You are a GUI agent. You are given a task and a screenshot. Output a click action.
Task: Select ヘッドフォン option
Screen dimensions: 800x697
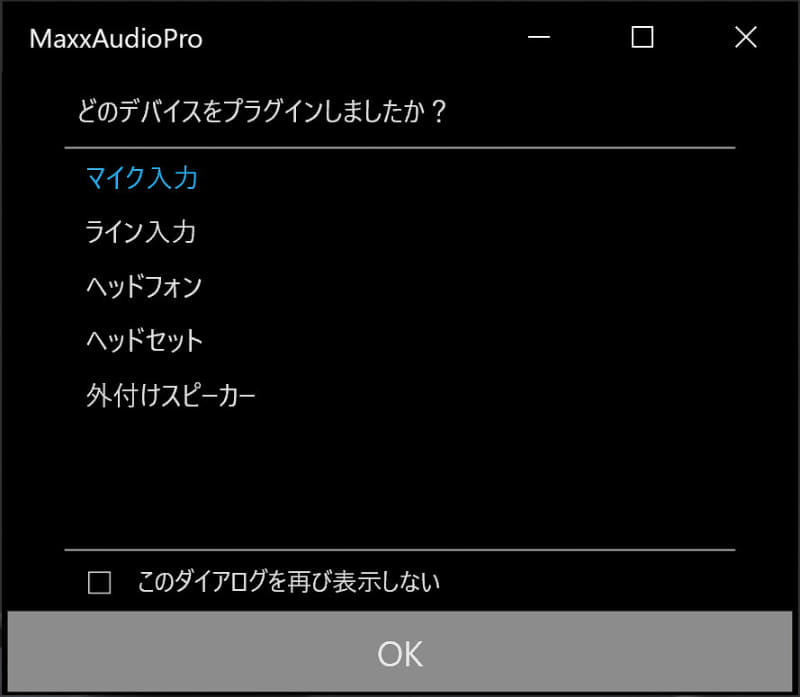coord(144,287)
